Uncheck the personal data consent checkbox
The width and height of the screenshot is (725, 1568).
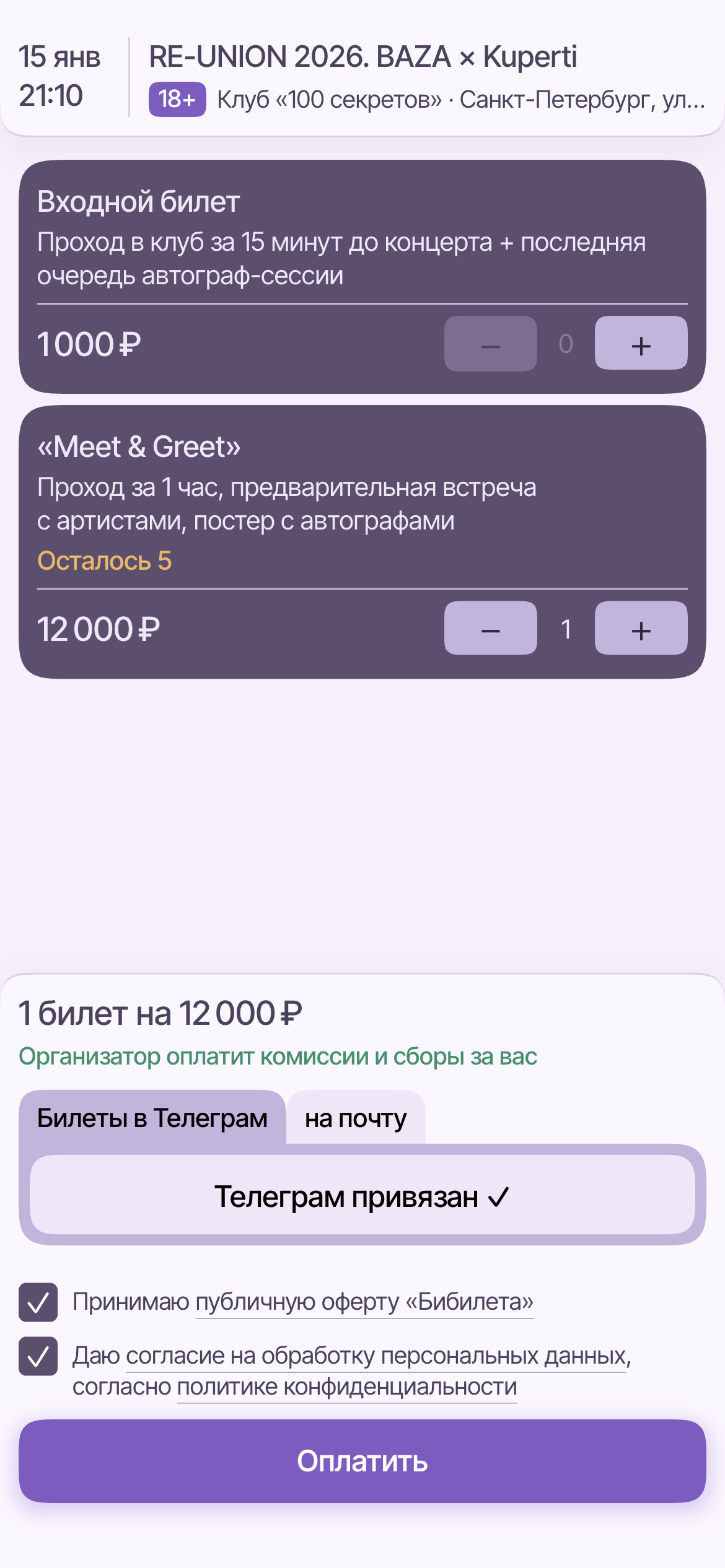pyautogui.click(x=38, y=1356)
